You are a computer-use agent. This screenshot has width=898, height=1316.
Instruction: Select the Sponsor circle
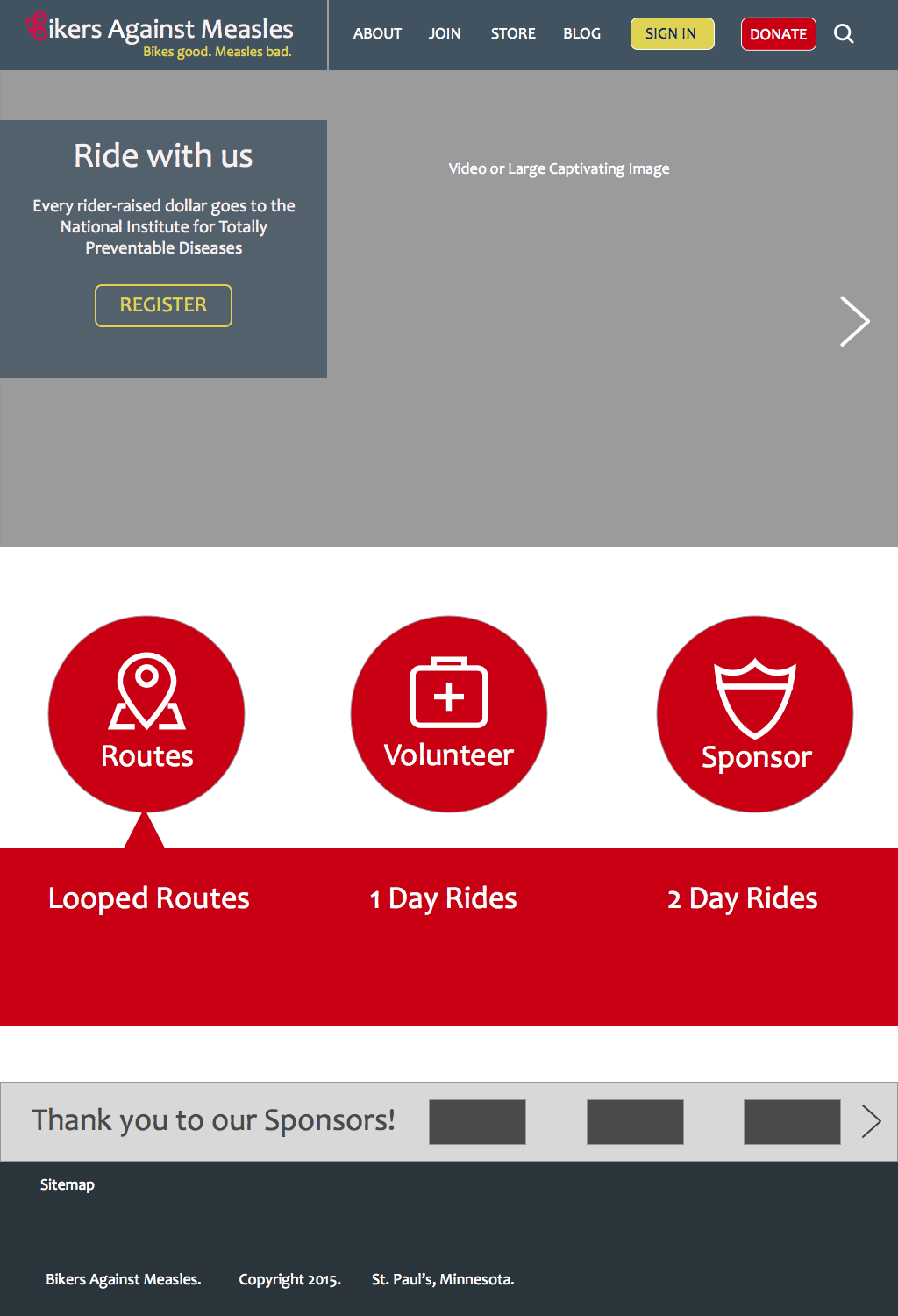tap(755, 714)
